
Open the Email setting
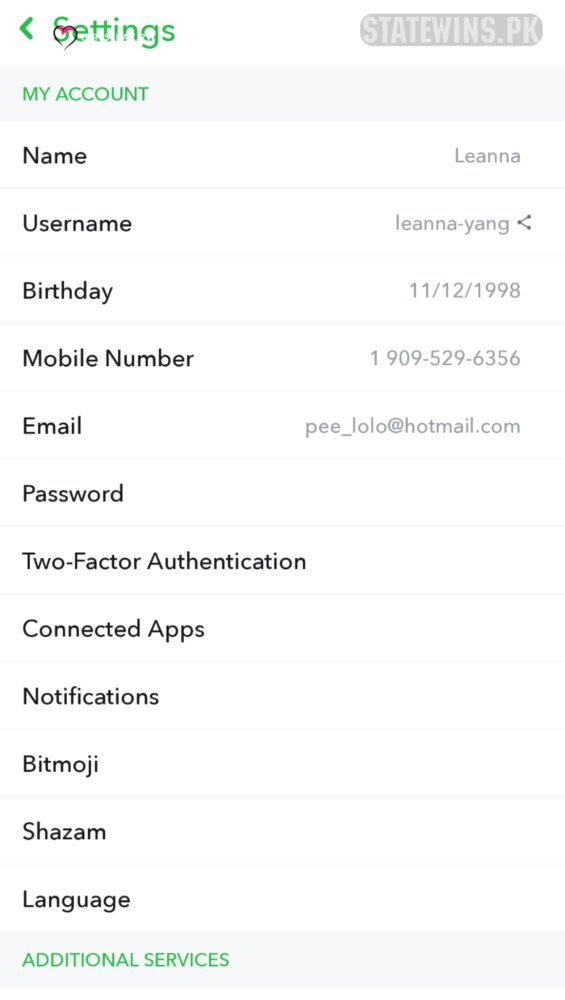282,425
